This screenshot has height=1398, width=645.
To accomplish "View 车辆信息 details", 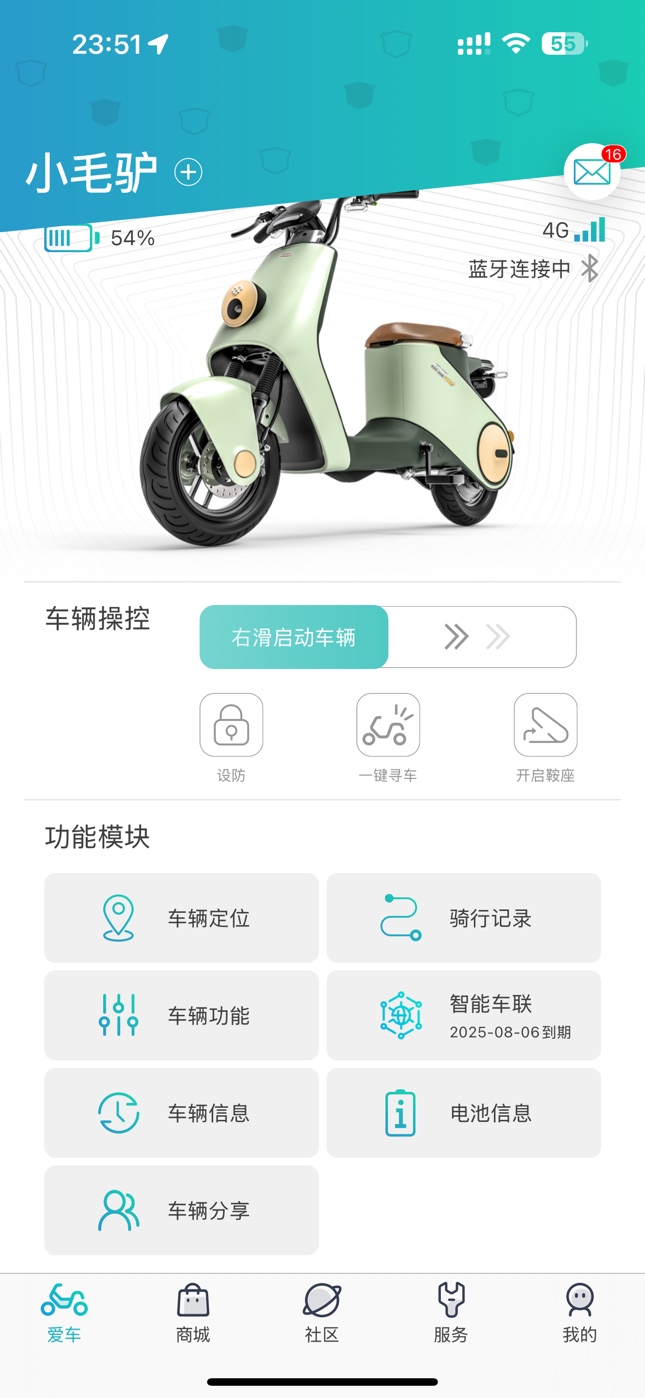I will [x=181, y=1113].
